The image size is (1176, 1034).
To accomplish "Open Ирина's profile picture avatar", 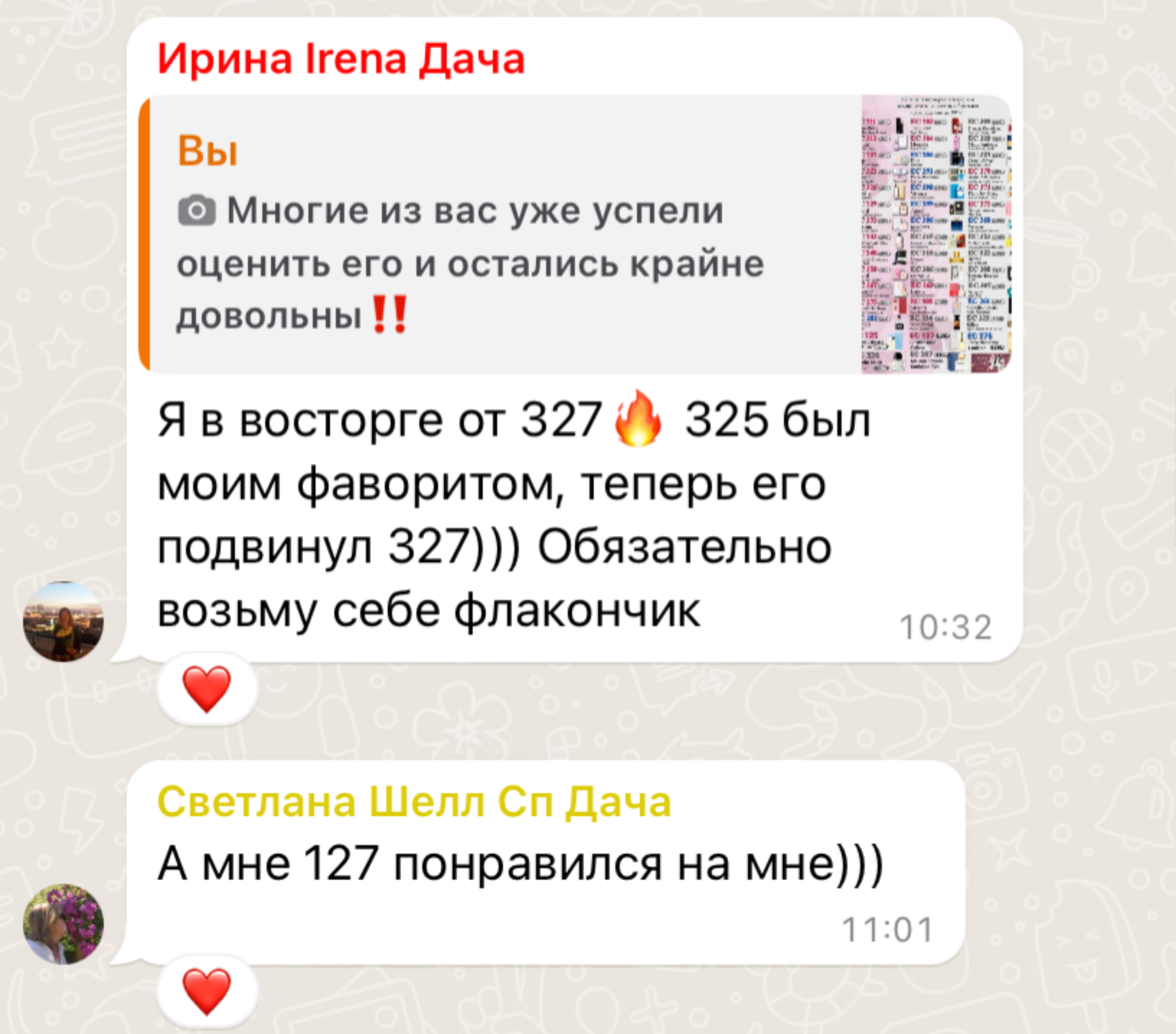I will pos(63,621).
